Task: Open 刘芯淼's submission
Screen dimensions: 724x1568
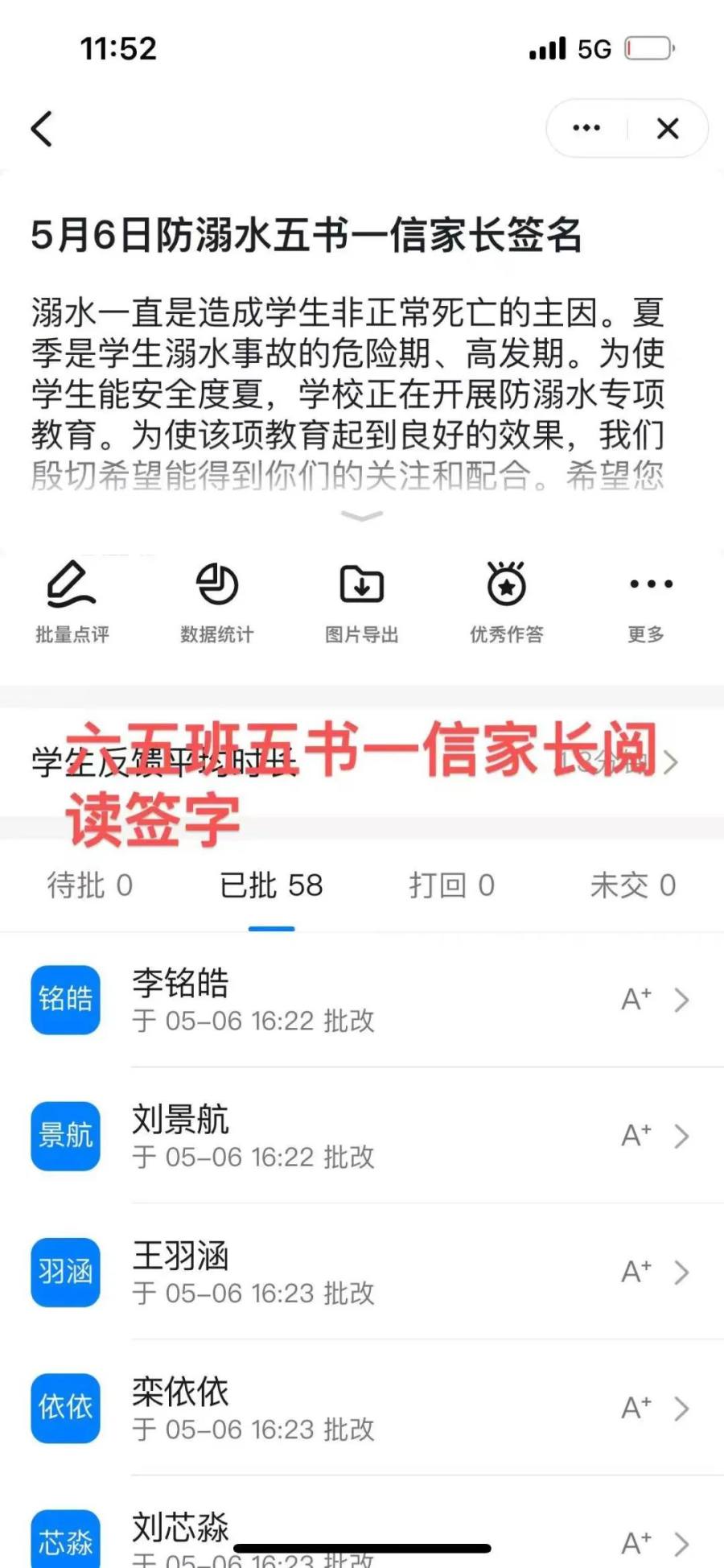Action: coord(362,1533)
